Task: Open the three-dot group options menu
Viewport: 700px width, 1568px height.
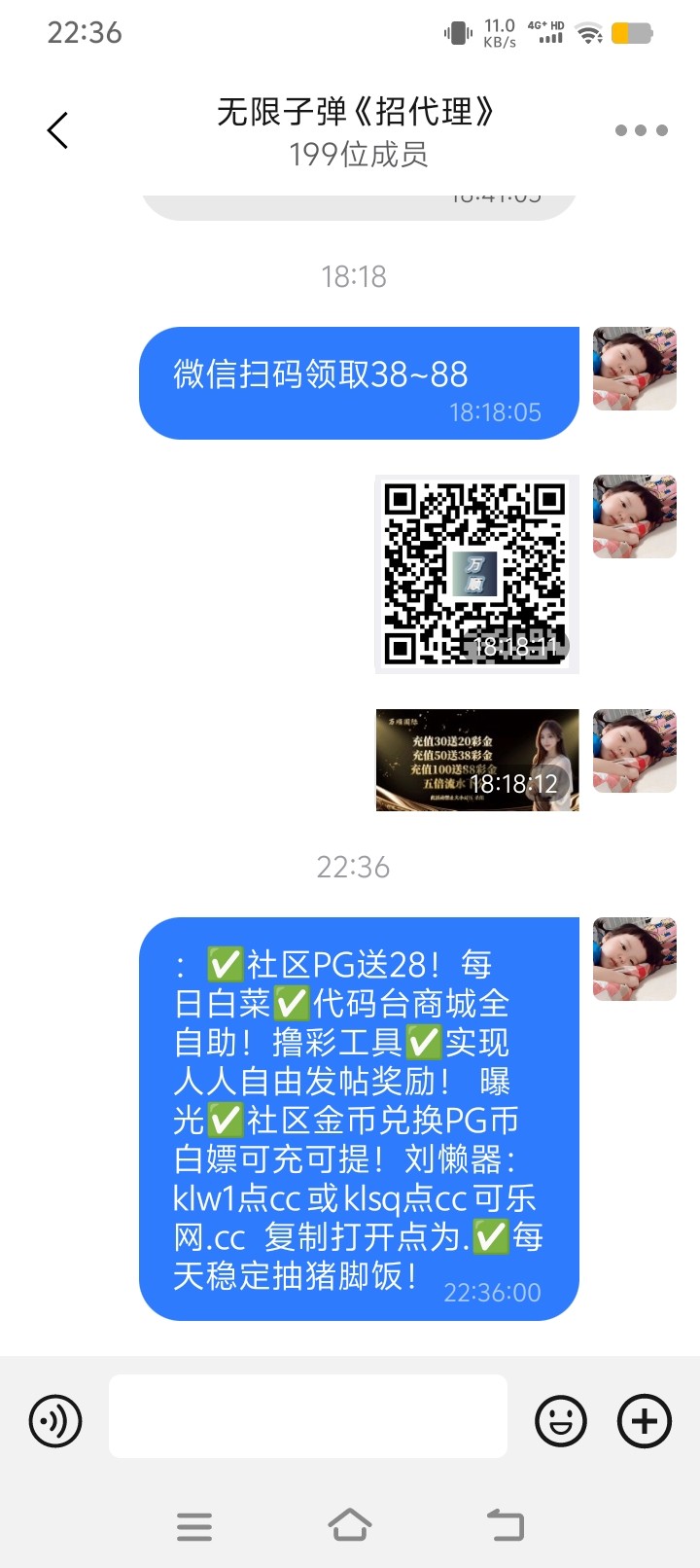Action: point(641,130)
